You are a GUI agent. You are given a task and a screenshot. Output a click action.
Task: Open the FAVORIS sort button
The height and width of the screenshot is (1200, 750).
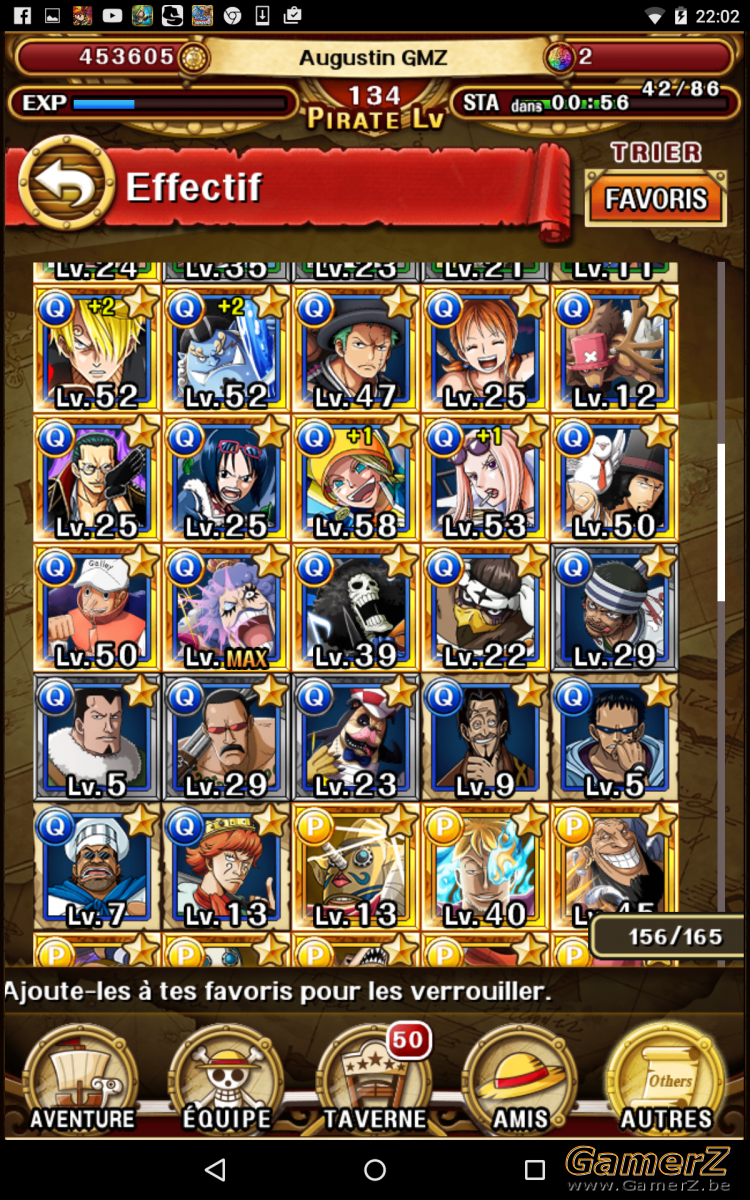655,198
